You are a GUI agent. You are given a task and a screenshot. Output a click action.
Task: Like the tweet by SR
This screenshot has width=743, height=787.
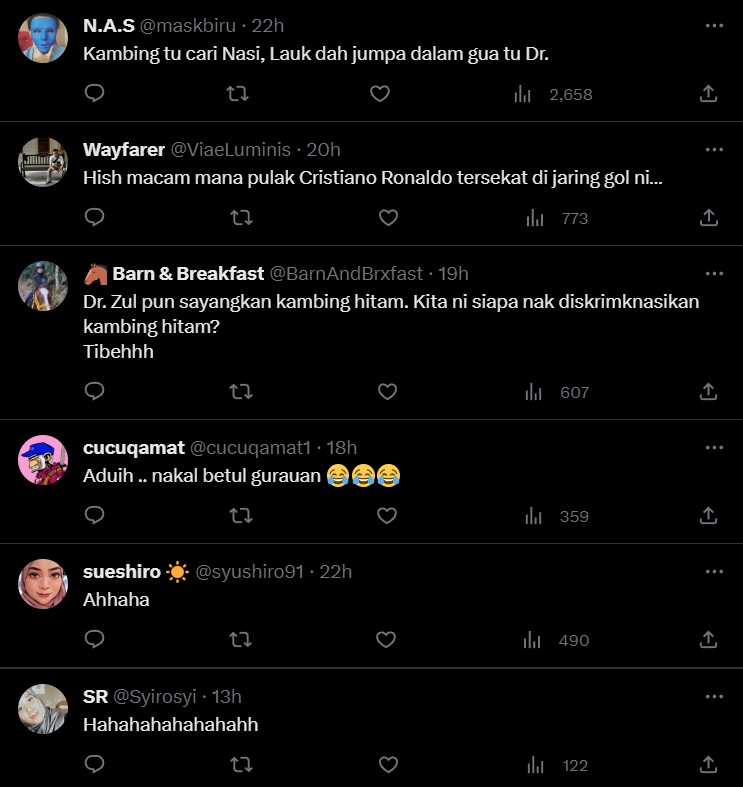point(385,765)
